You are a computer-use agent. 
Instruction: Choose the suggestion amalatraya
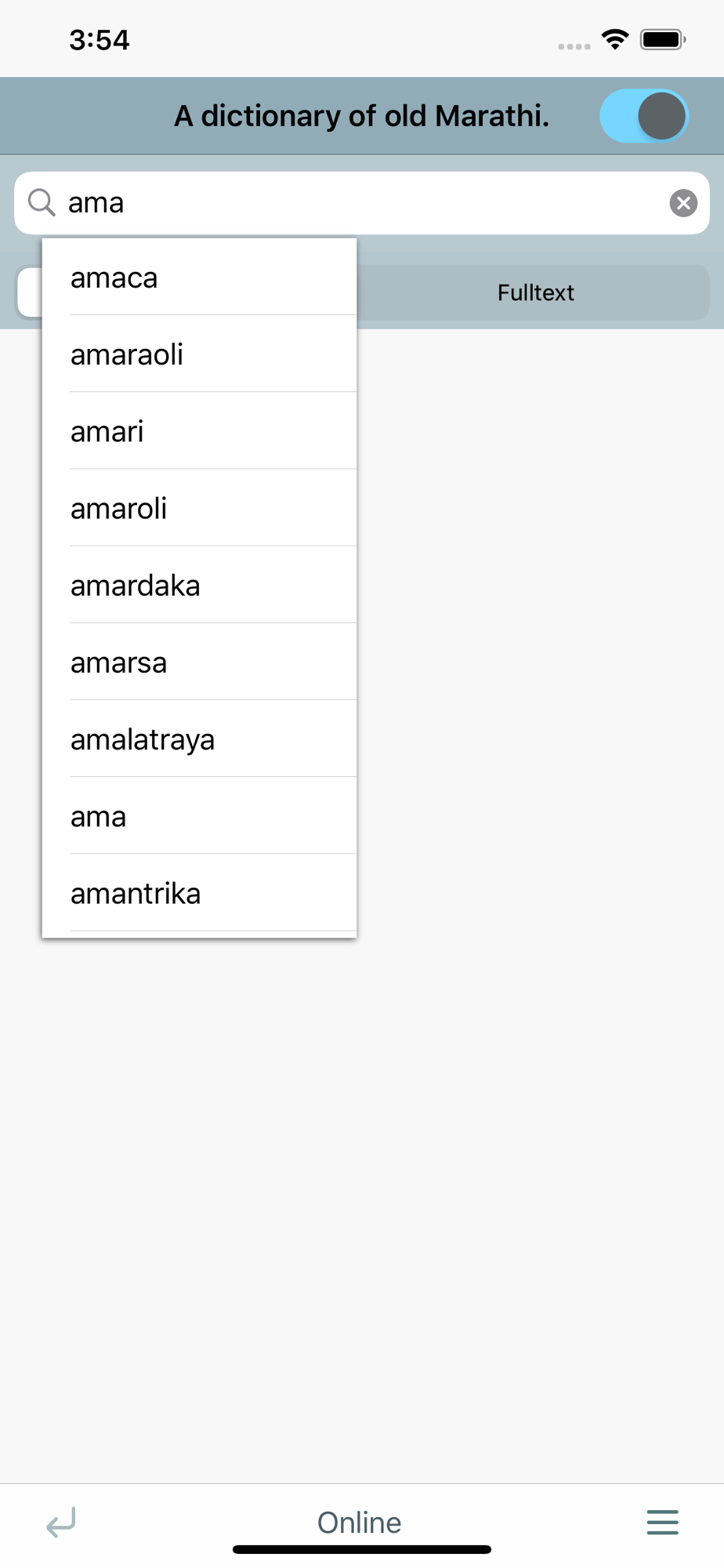pos(200,738)
